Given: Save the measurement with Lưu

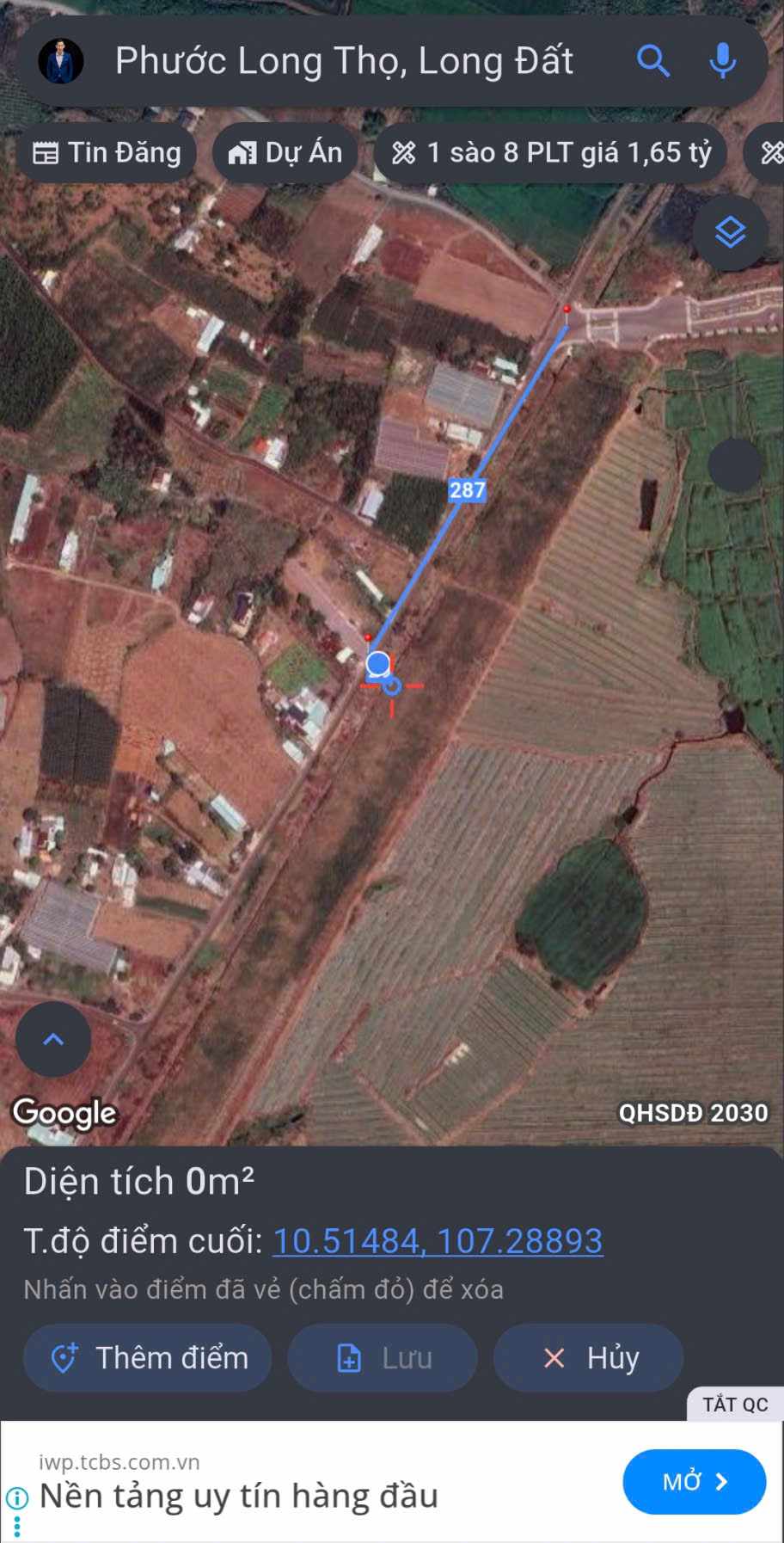Looking at the screenshot, I should 383,1358.
